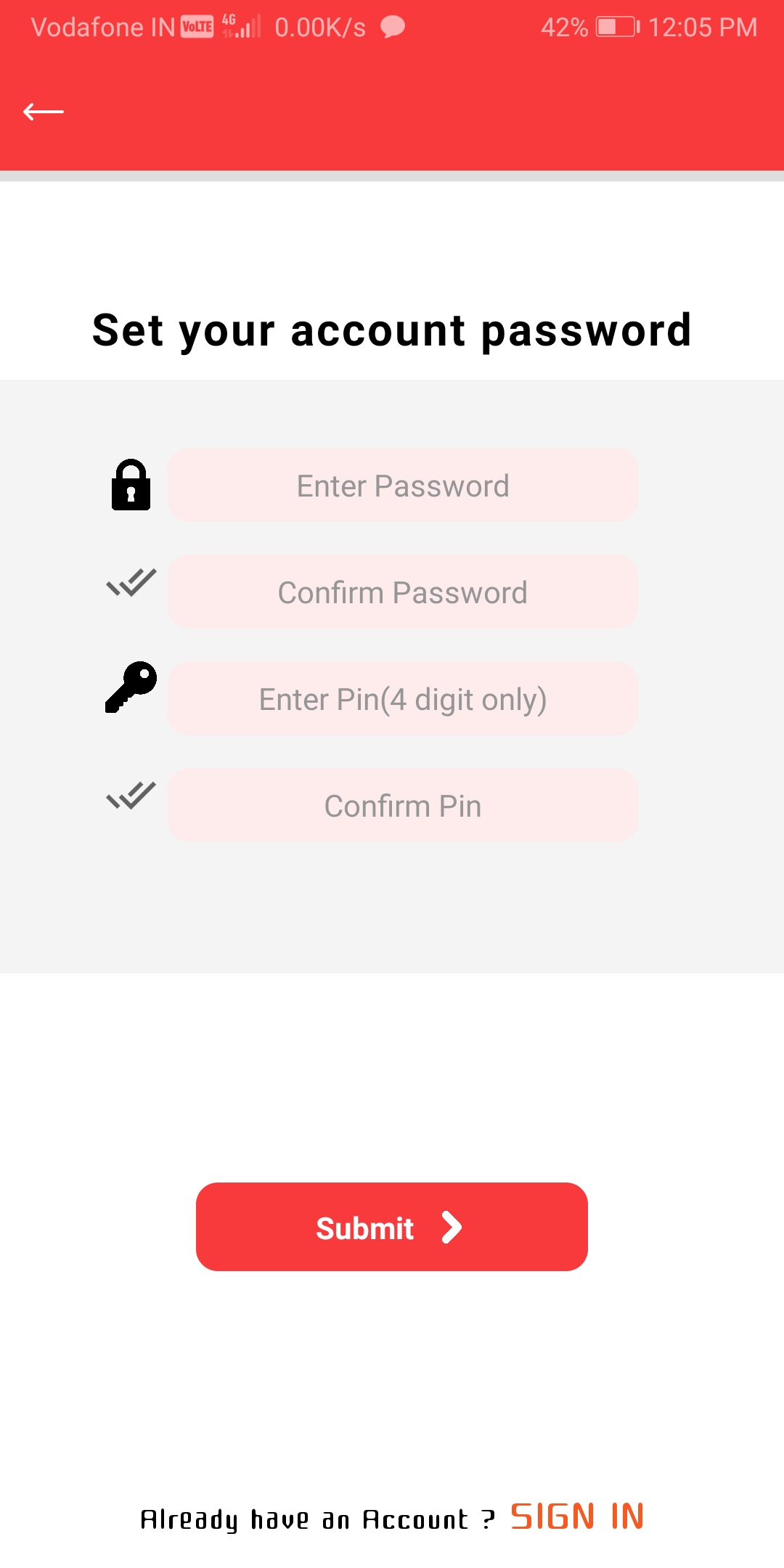The width and height of the screenshot is (784, 1568).
Task: Go back using the arrow icon
Action: coord(44,112)
